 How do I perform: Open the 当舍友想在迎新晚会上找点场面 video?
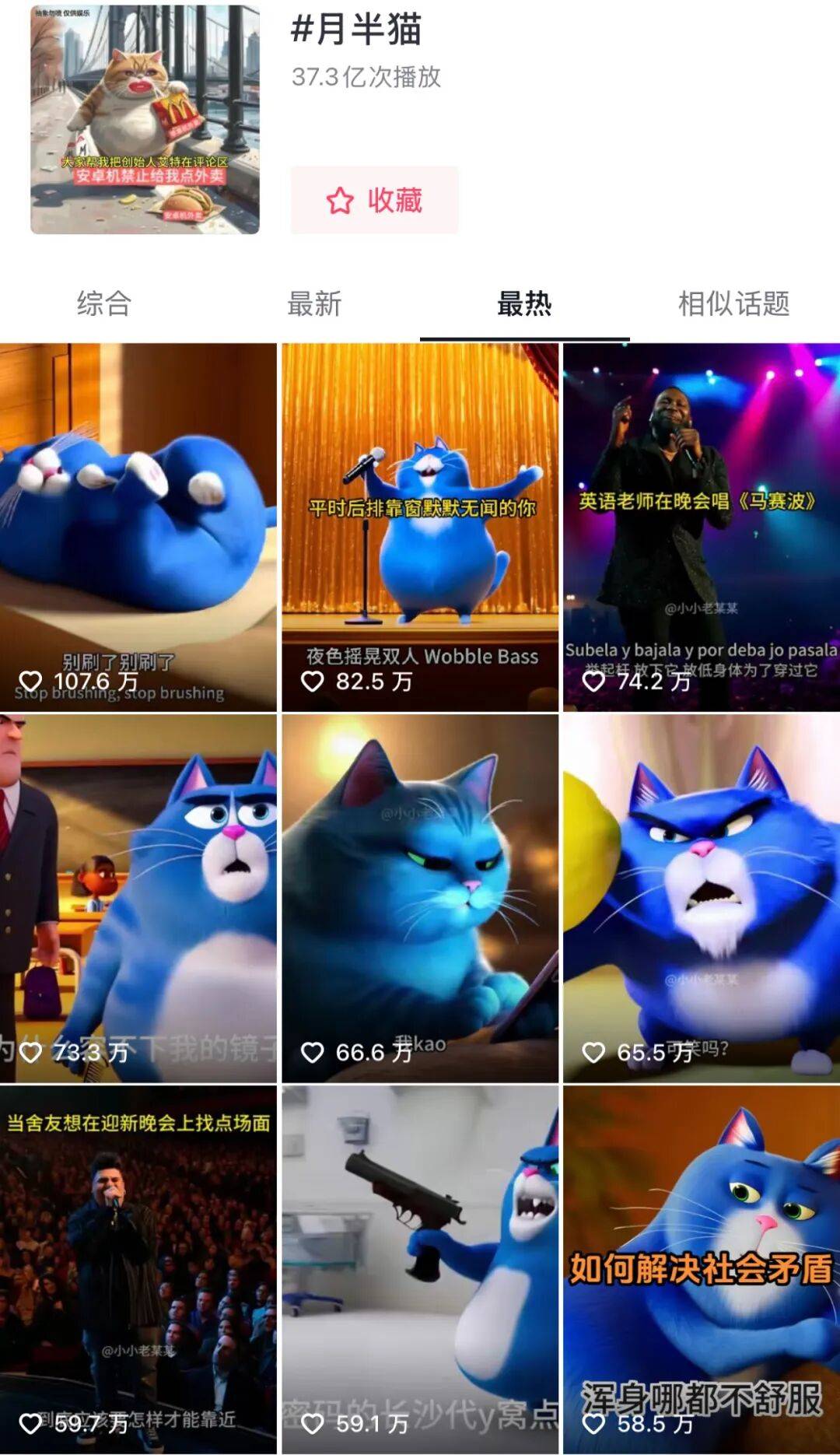click(138, 1269)
